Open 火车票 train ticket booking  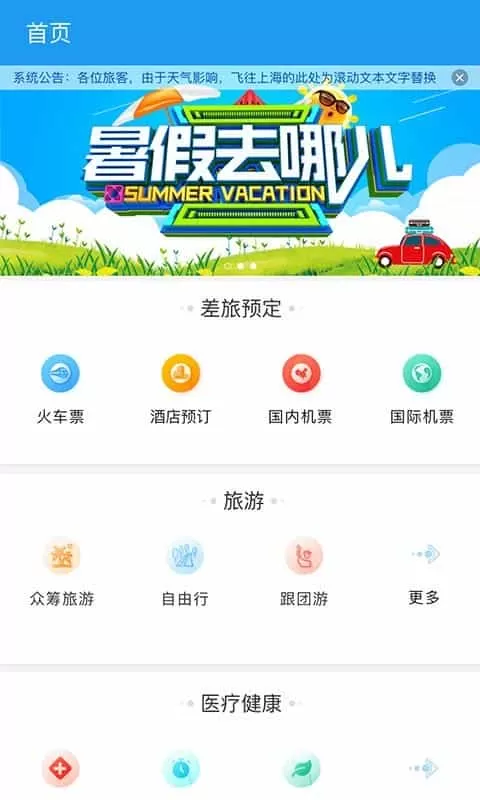60,389
